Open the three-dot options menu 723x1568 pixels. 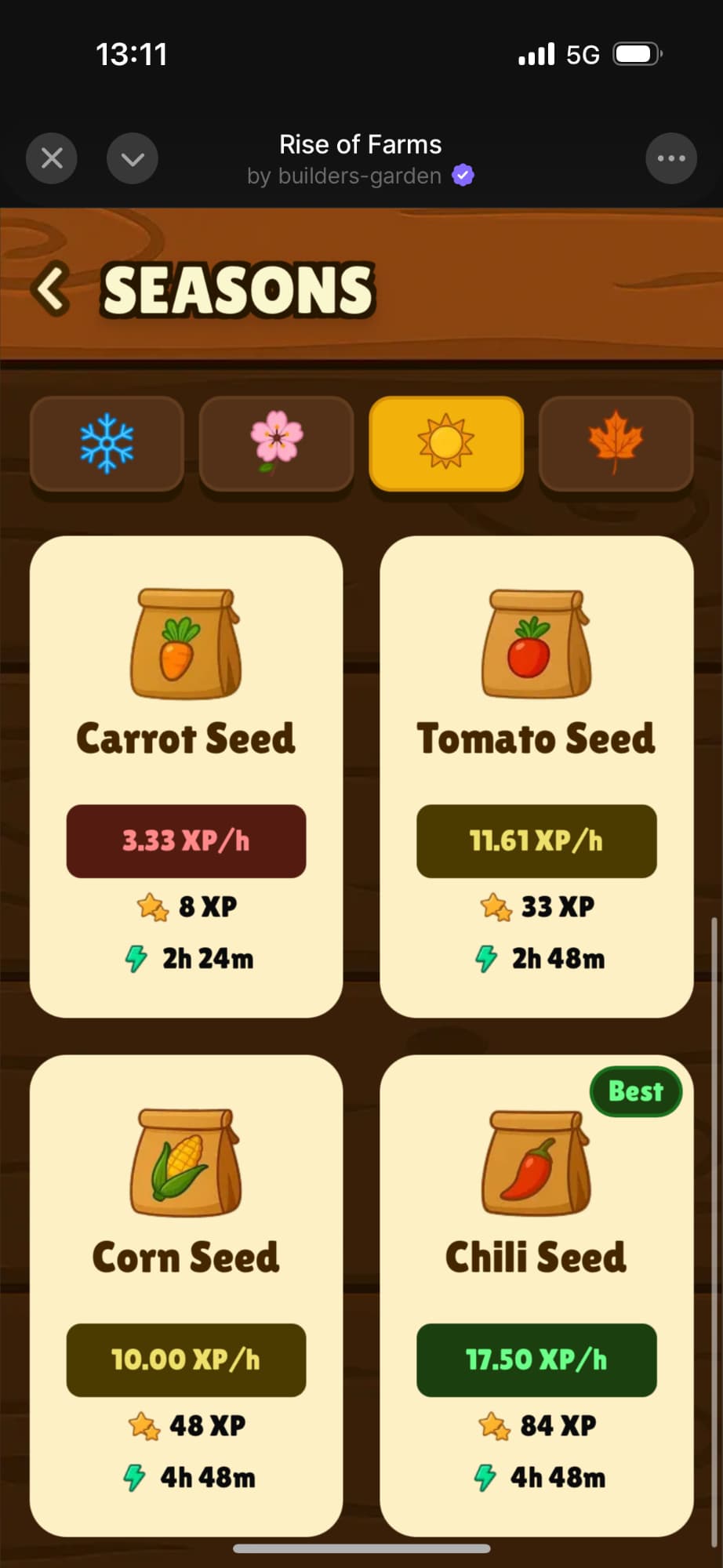pyautogui.click(x=670, y=158)
